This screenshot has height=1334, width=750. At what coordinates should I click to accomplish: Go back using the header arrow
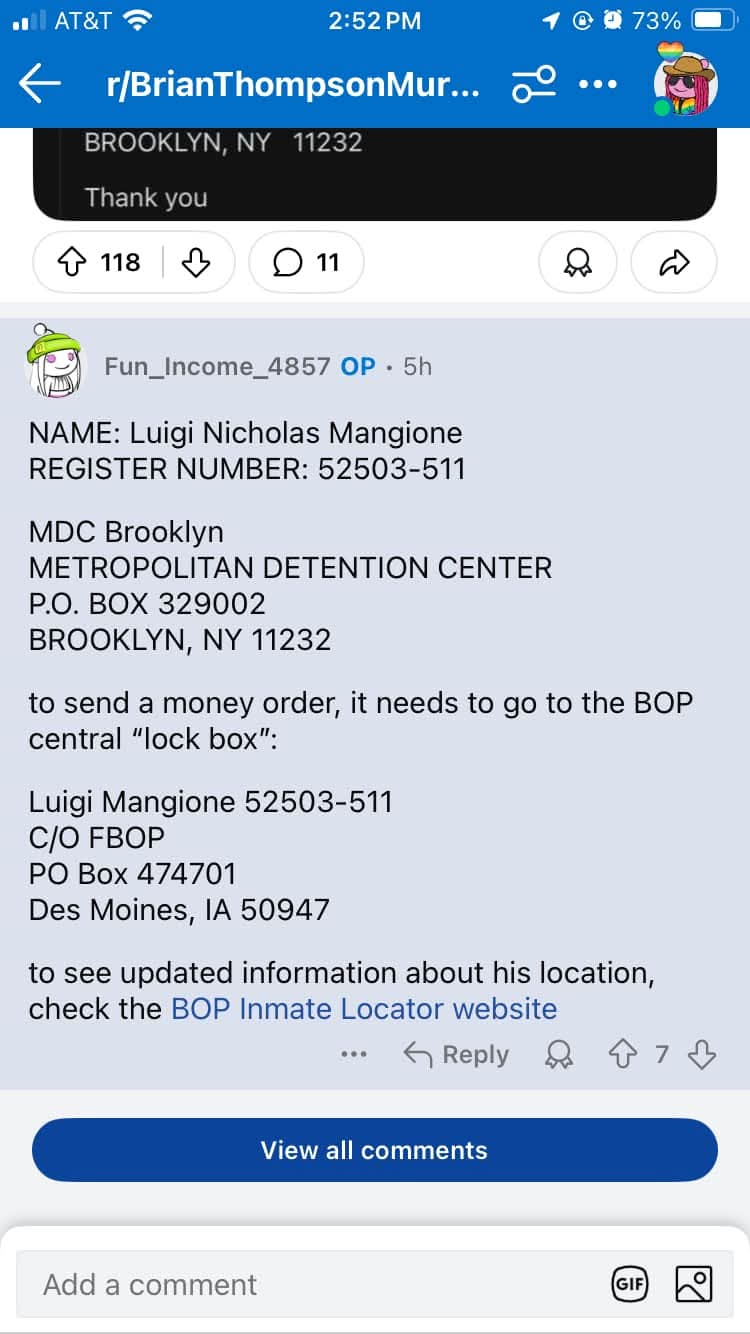[x=40, y=86]
